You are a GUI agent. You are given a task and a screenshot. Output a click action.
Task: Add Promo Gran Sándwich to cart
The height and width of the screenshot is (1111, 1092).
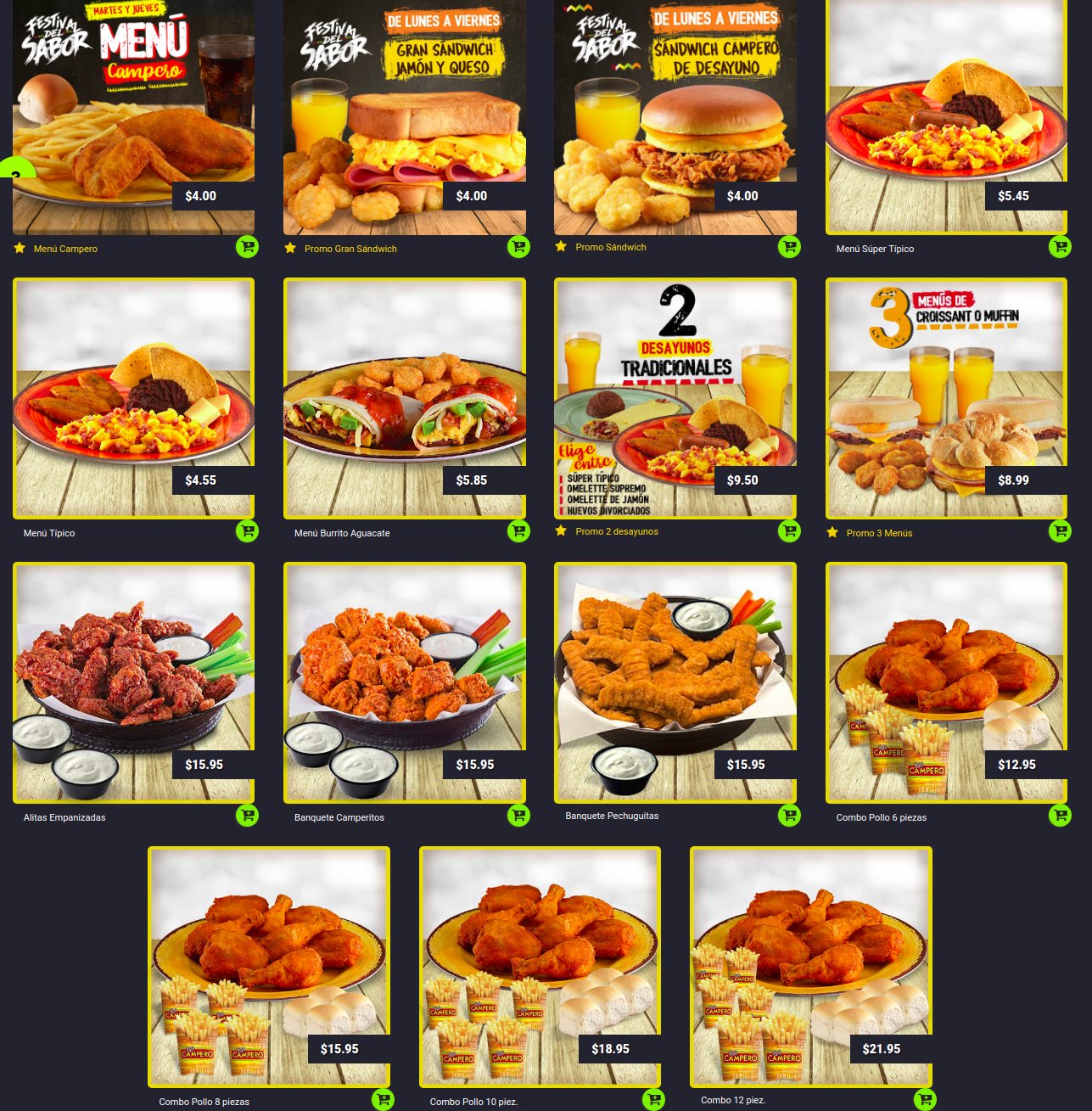coord(518,247)
